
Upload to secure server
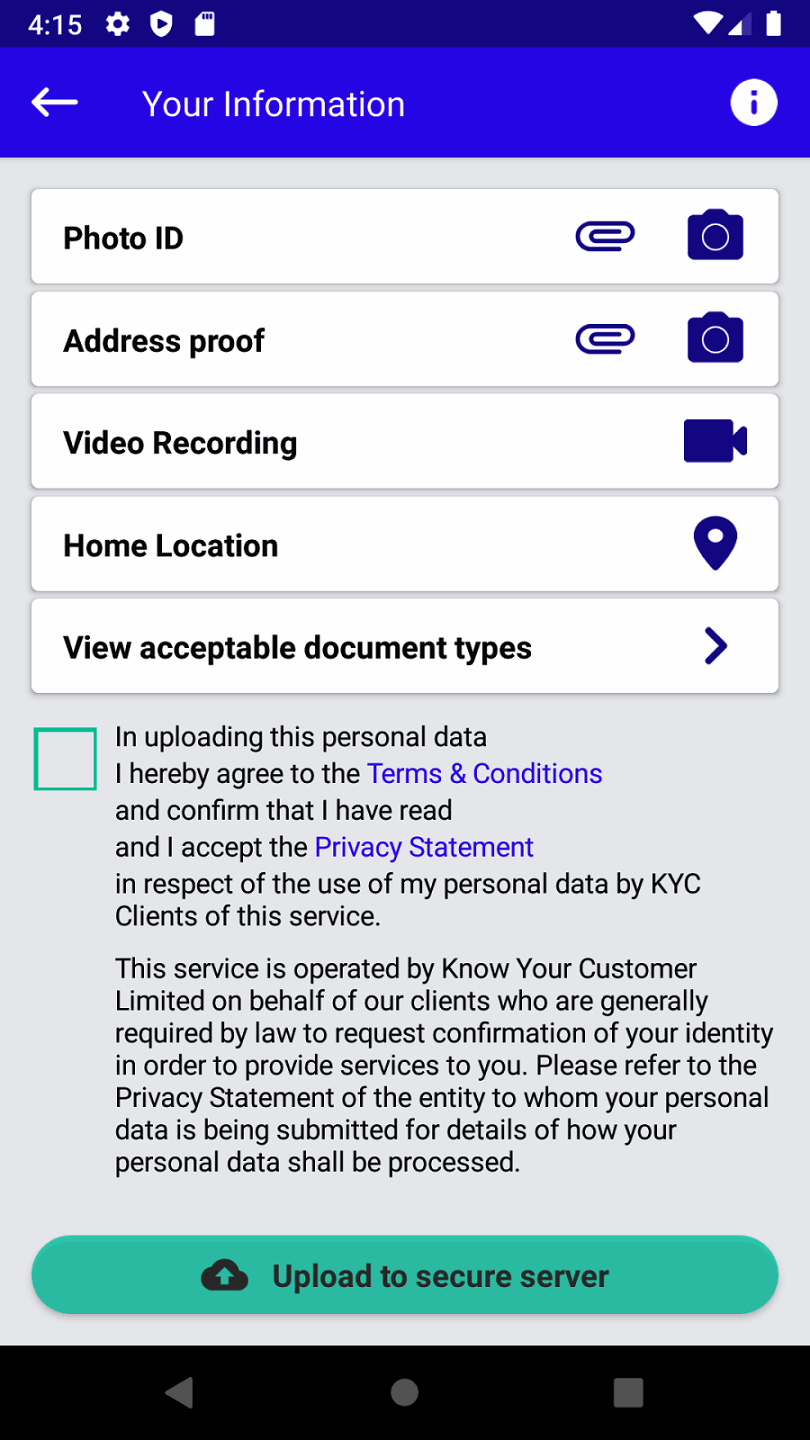tap(405, 1275)
